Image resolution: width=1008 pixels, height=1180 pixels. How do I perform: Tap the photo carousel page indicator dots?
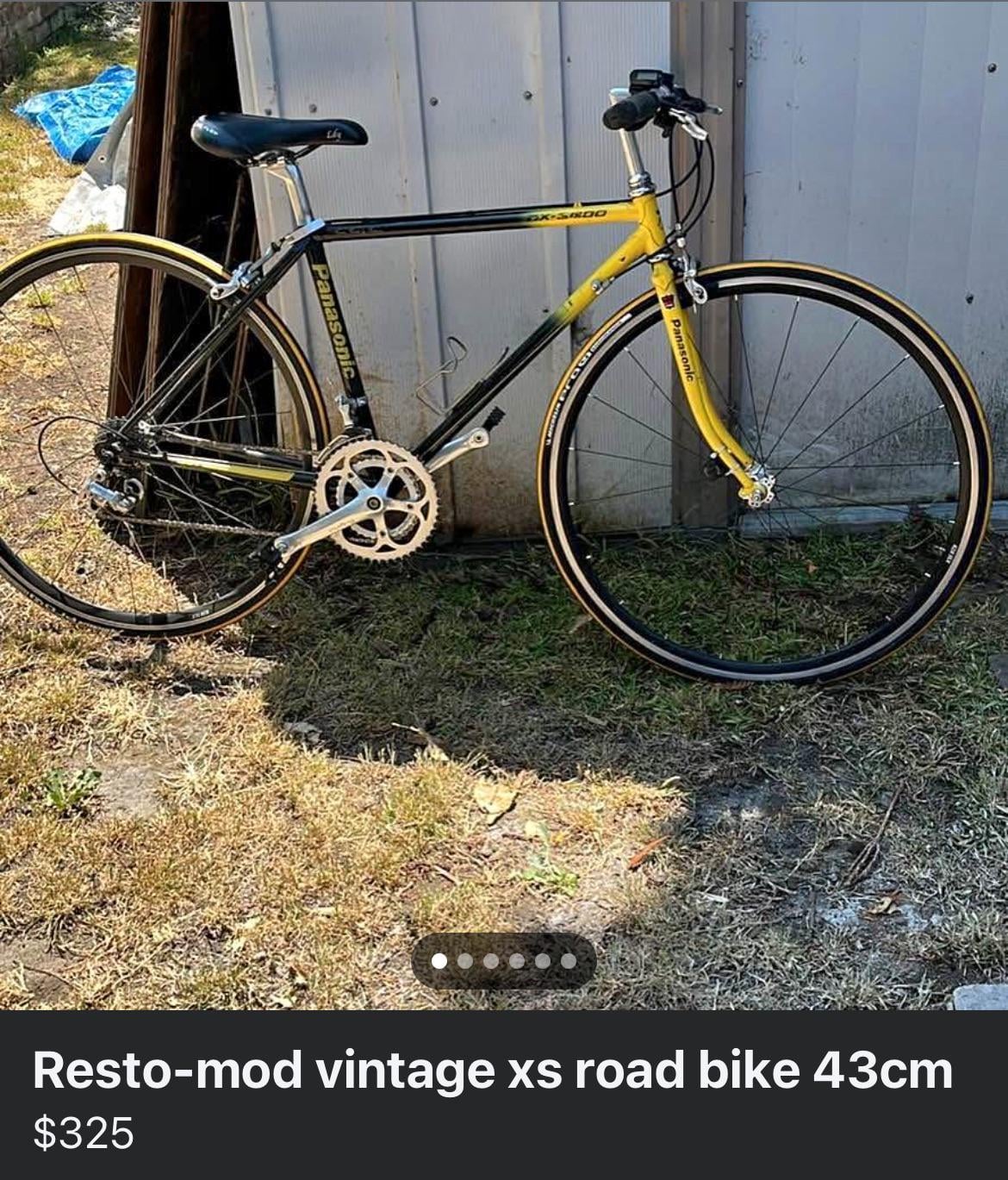[x=504, y=960]
